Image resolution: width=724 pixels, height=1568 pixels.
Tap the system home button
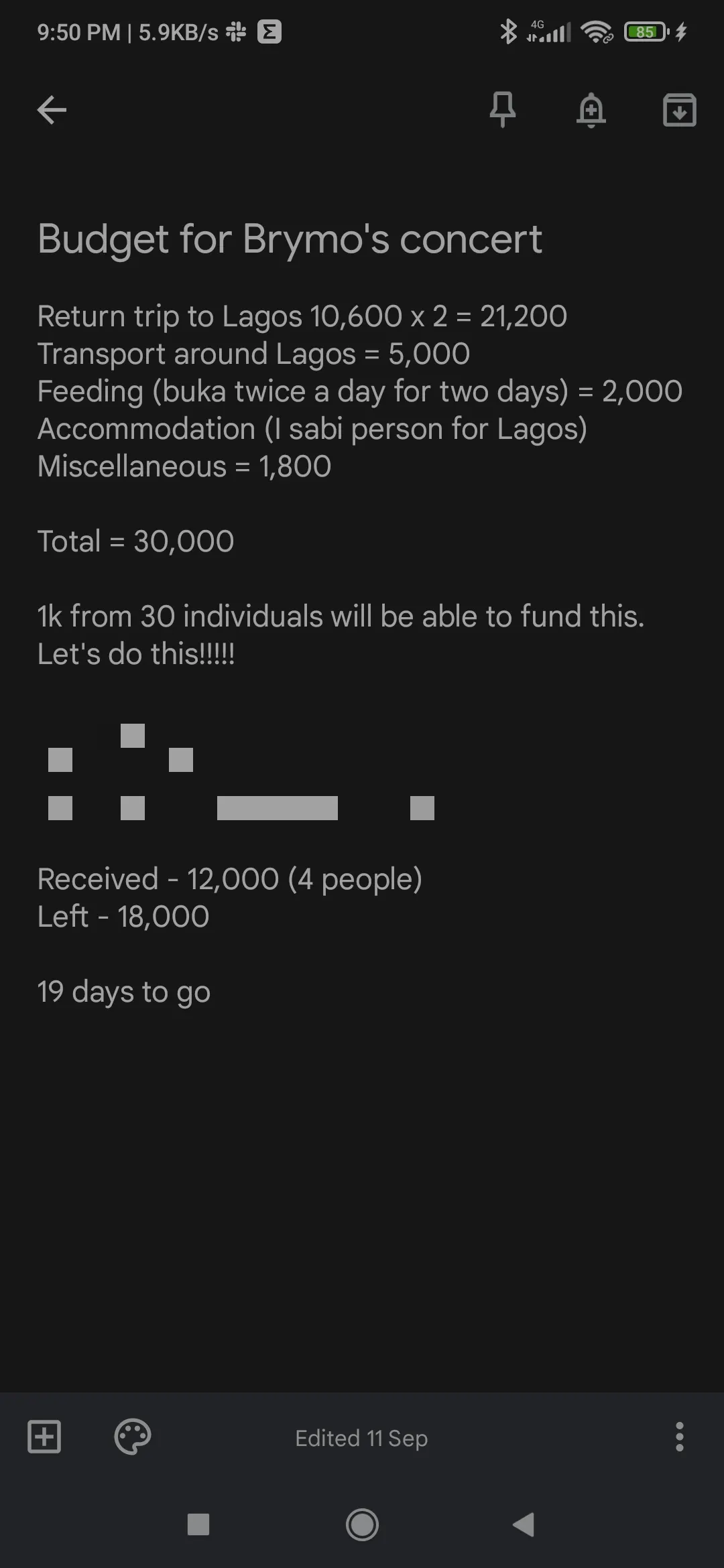pyautogui.click(x=362, y=1524)
